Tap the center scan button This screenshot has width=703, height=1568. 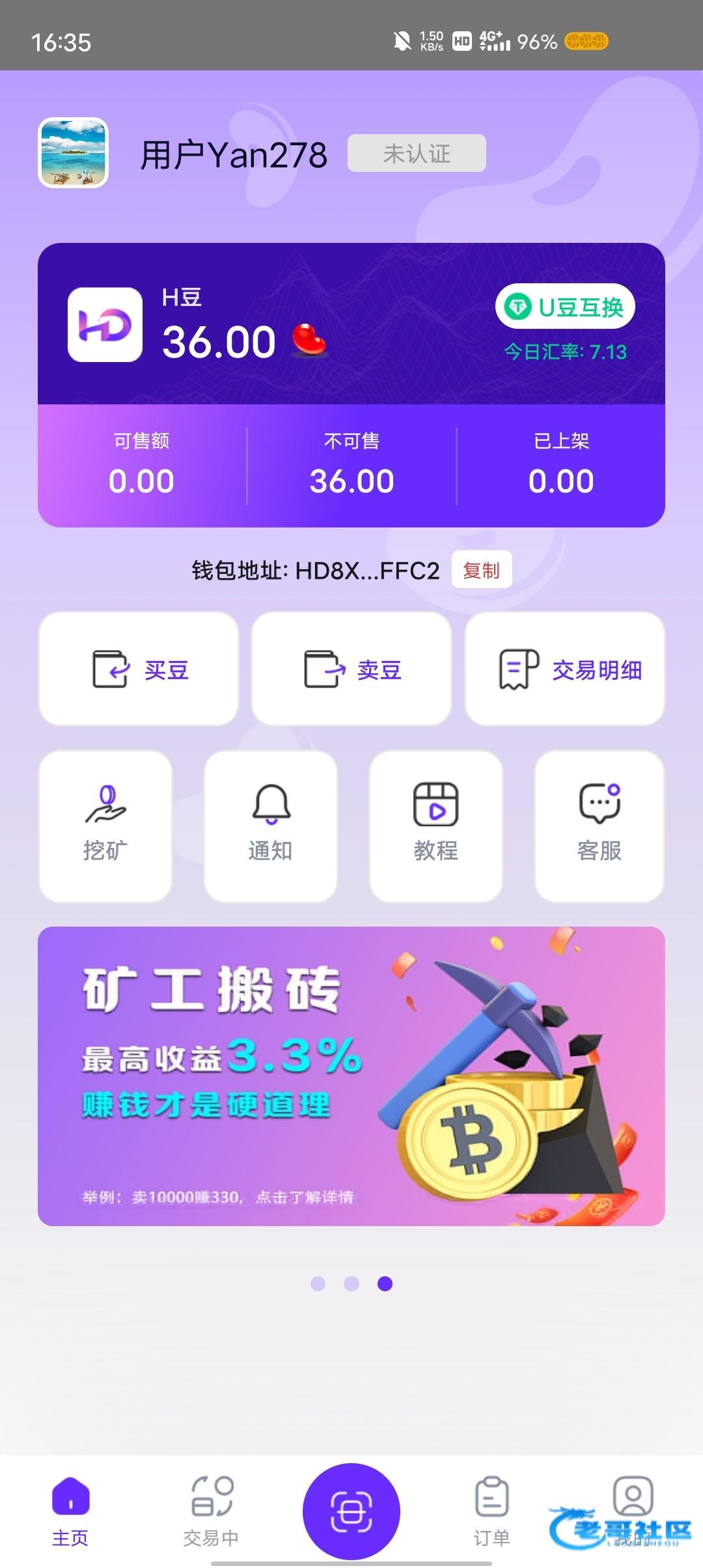[x=351, y=1511]
